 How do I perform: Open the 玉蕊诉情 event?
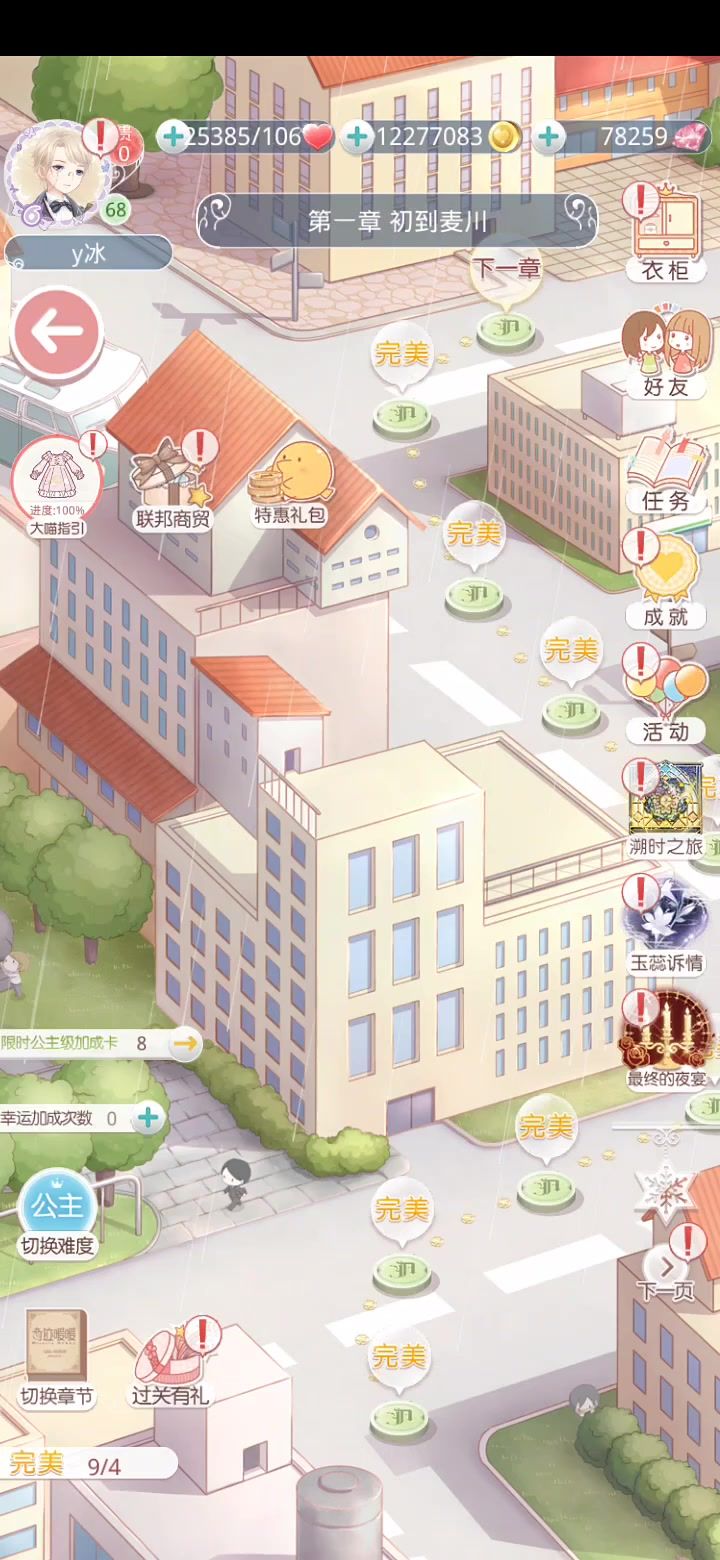click(x=666, y=925)
